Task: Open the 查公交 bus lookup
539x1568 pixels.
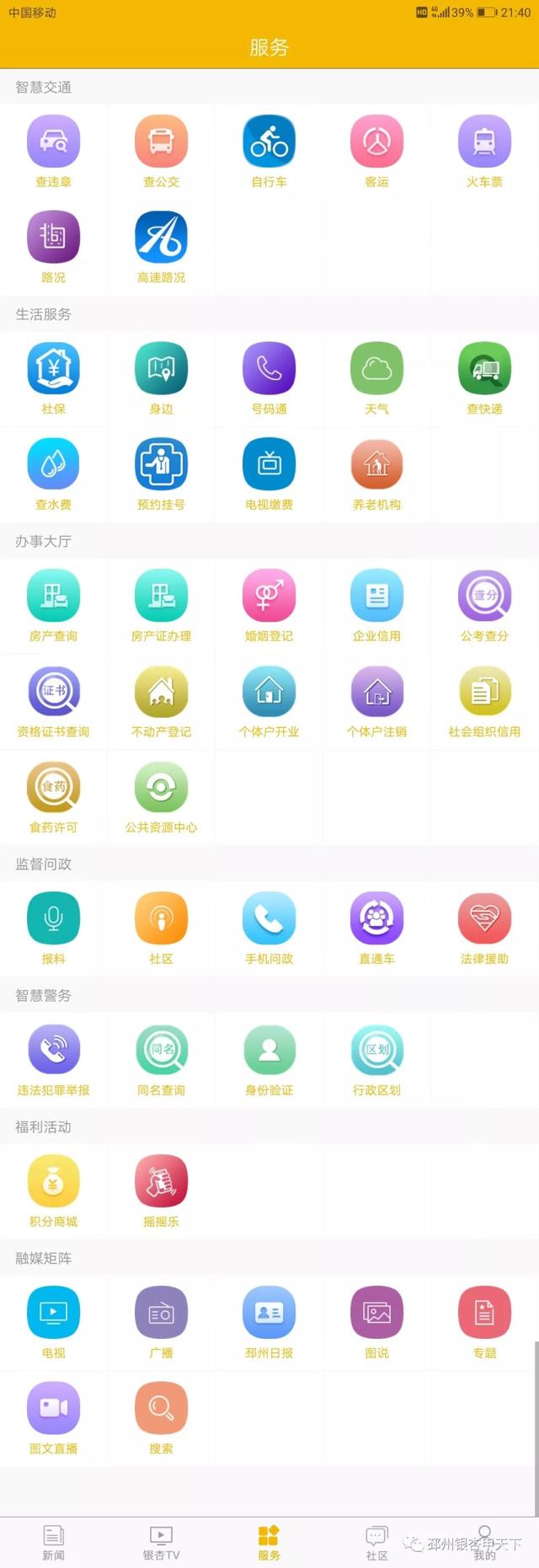Action: [x=162, y=143]
